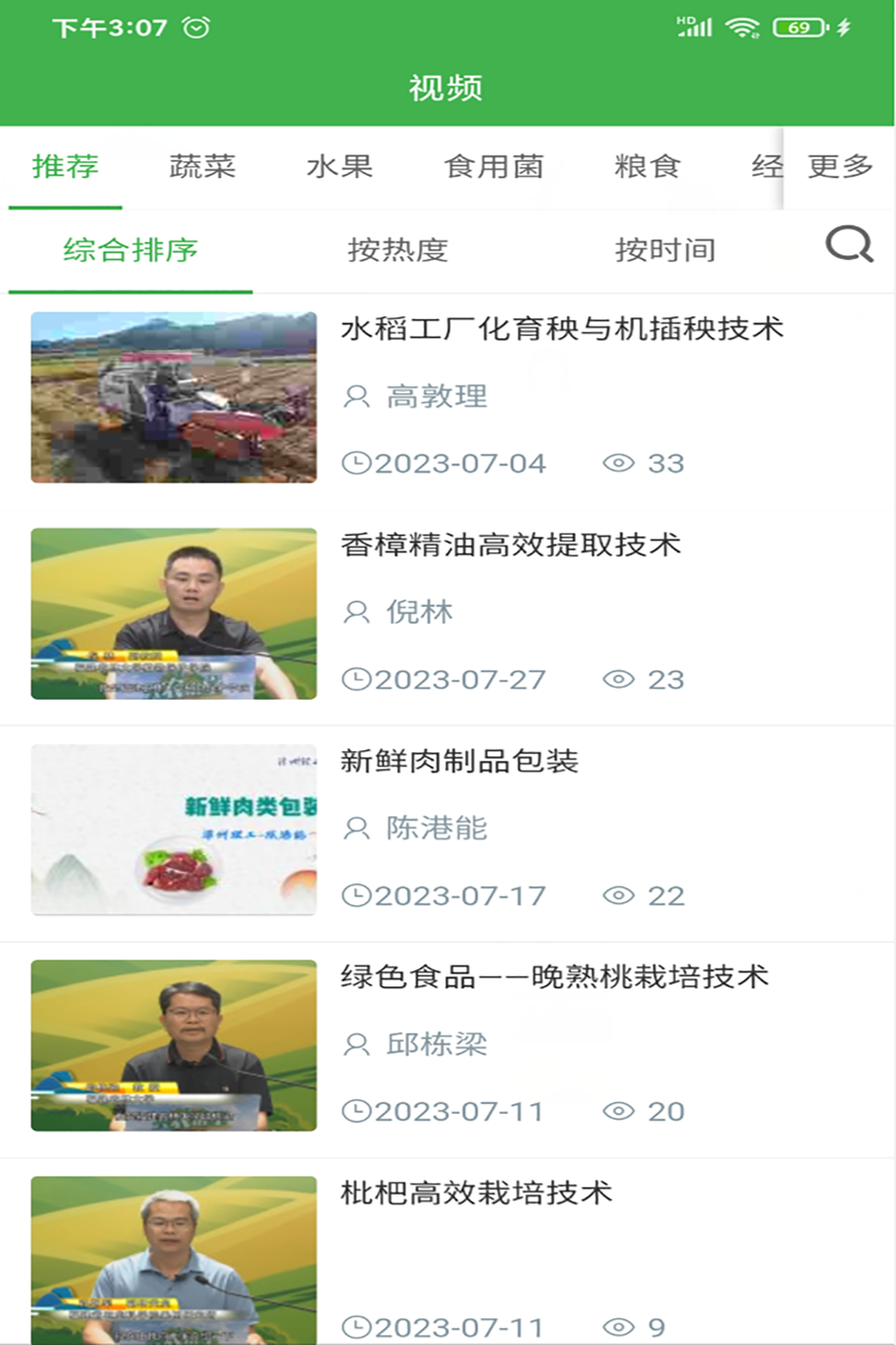Click the eye icon showing 22 views
This screenshot has width=896, height=1345.
[618, 894]
